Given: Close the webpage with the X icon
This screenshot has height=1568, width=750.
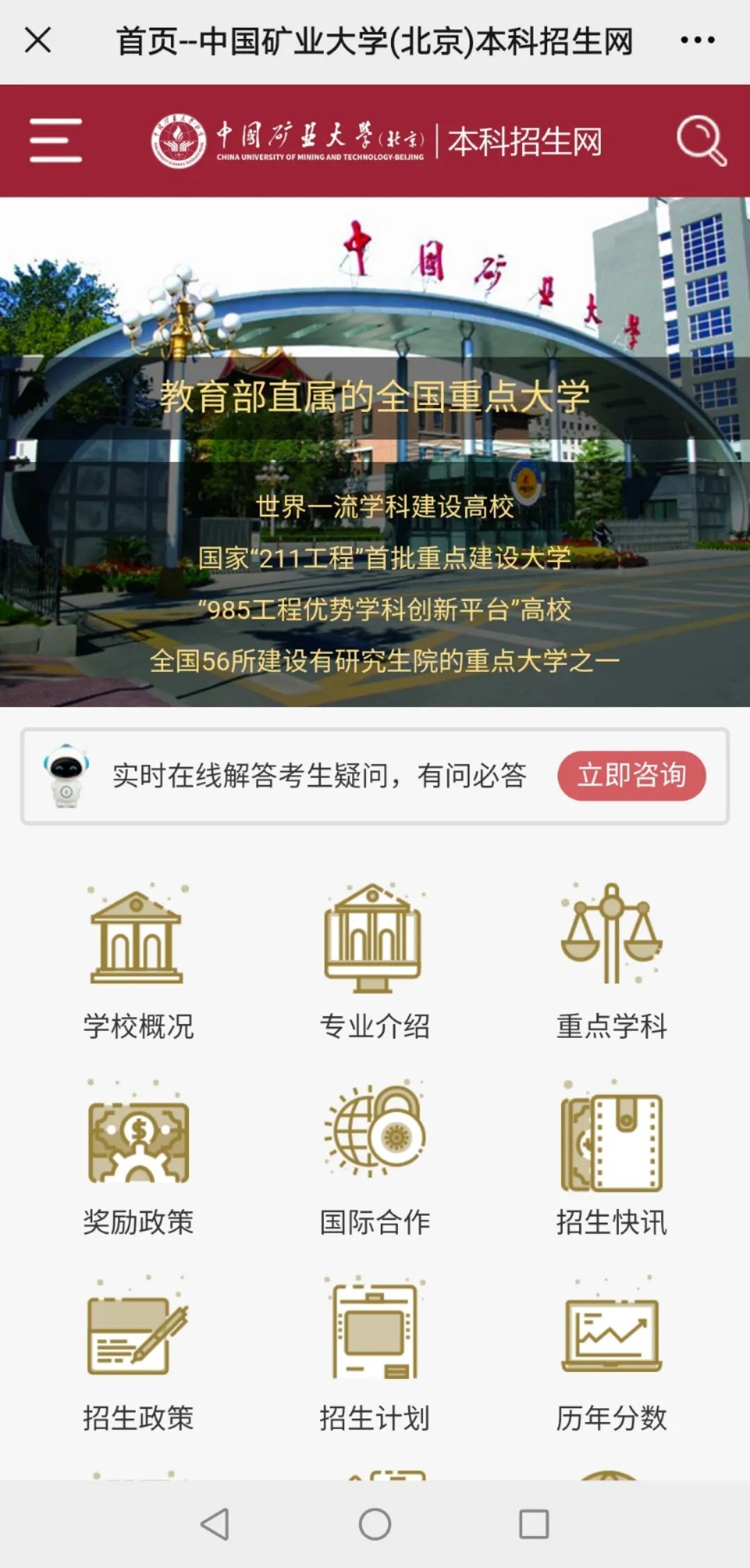Looking at the screenshot, I should 38,40.
